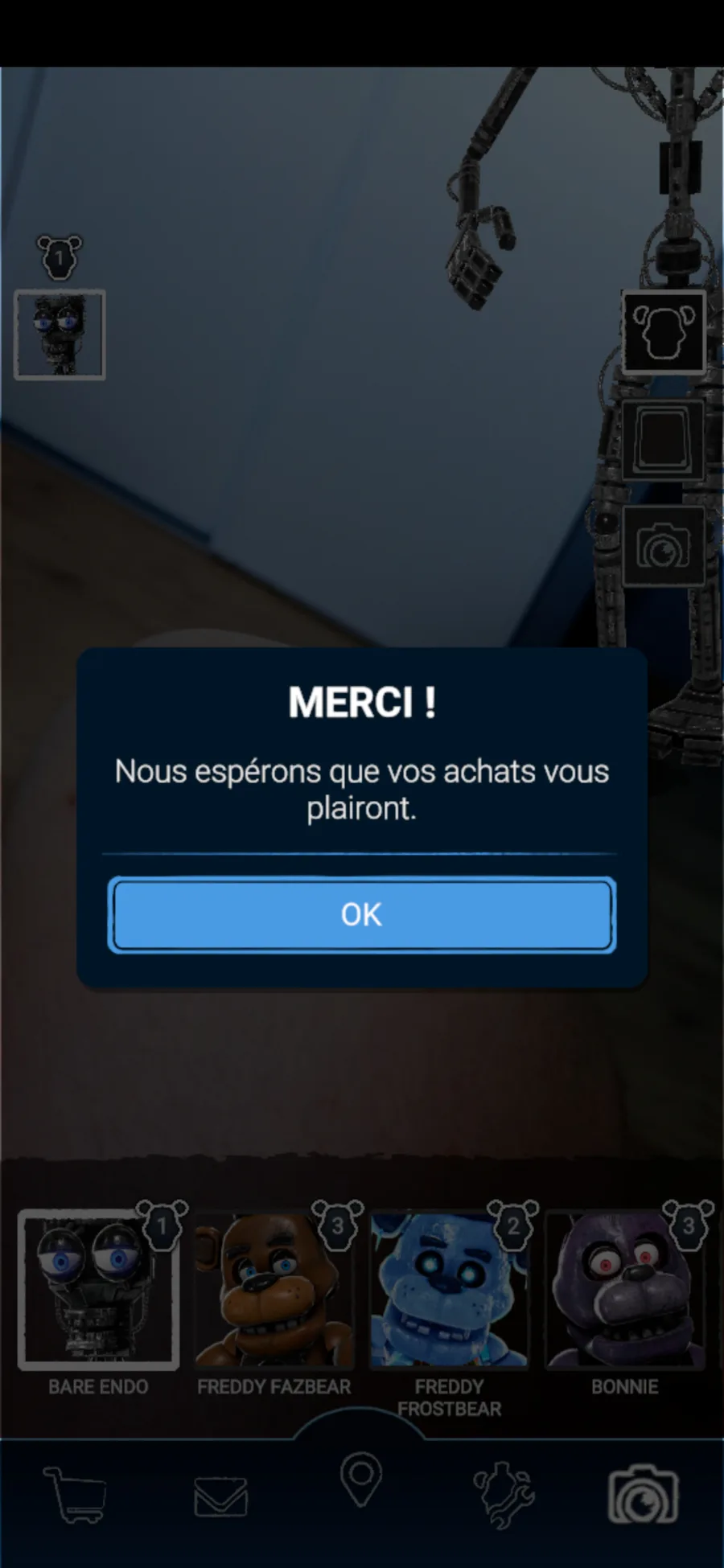
Task: Open the workshop wrench tab
Action: coord(503,1494)
